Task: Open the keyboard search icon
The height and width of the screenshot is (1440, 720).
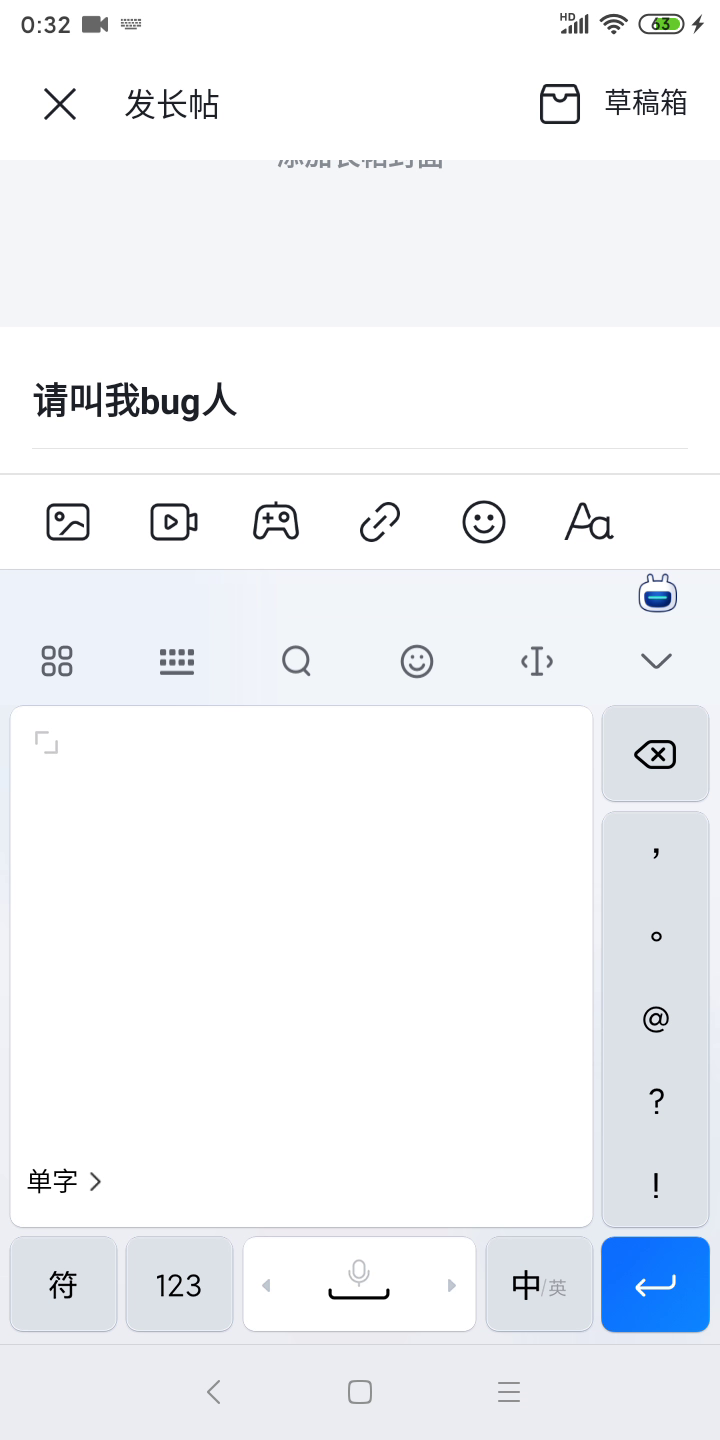Action: [x=297, y=661]
